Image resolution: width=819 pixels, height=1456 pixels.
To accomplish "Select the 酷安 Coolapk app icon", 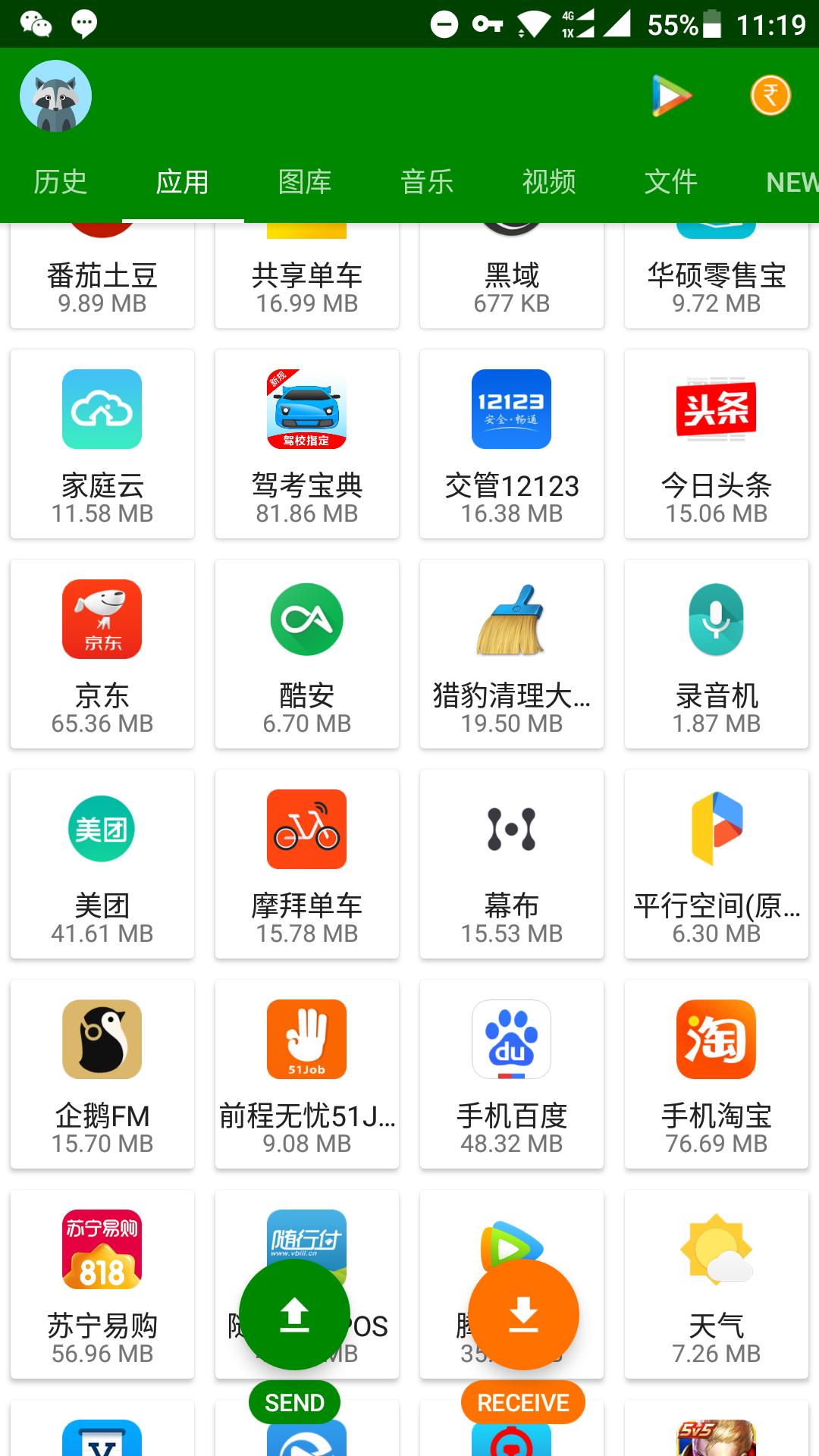I will [x=307, y=619].
